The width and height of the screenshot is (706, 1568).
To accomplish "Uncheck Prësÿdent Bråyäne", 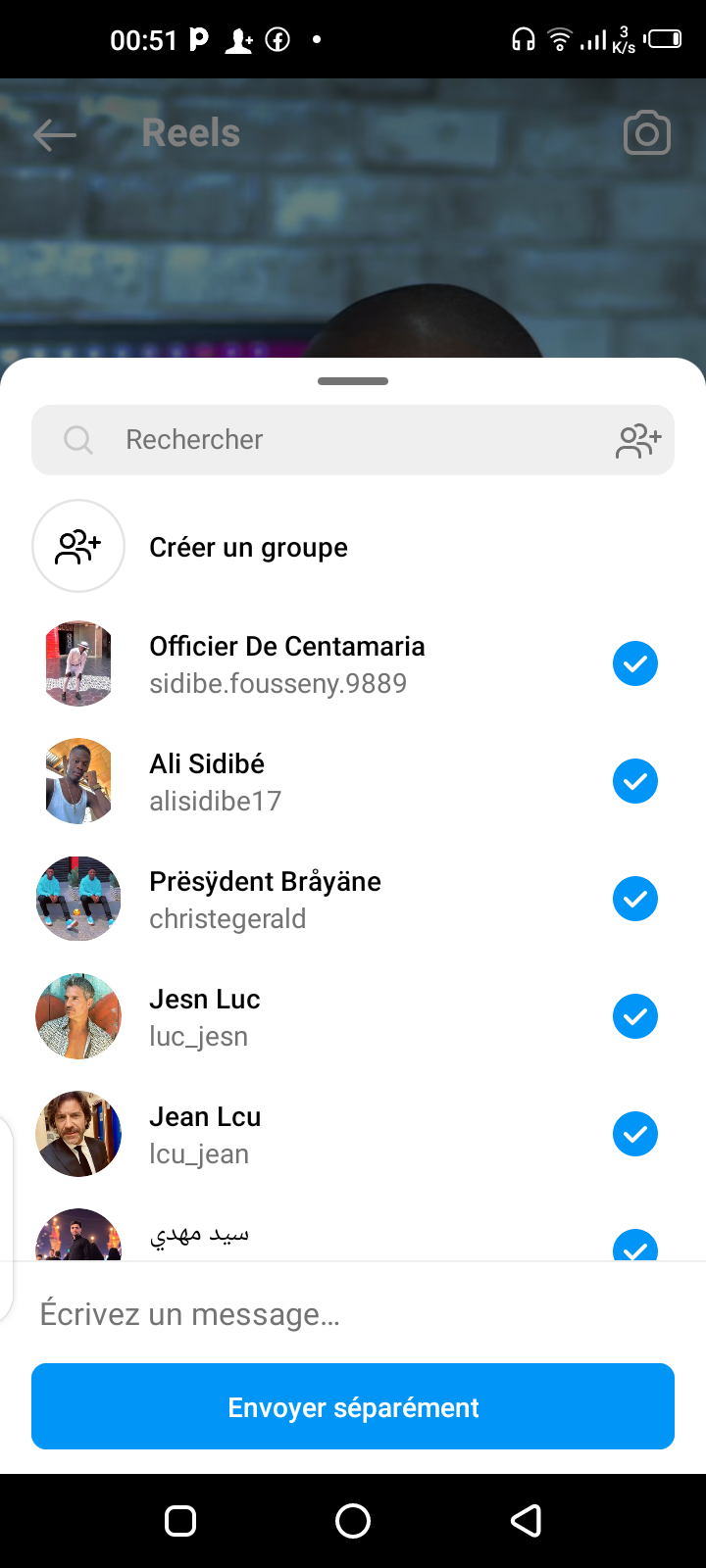I will click(x=635, y=899).
